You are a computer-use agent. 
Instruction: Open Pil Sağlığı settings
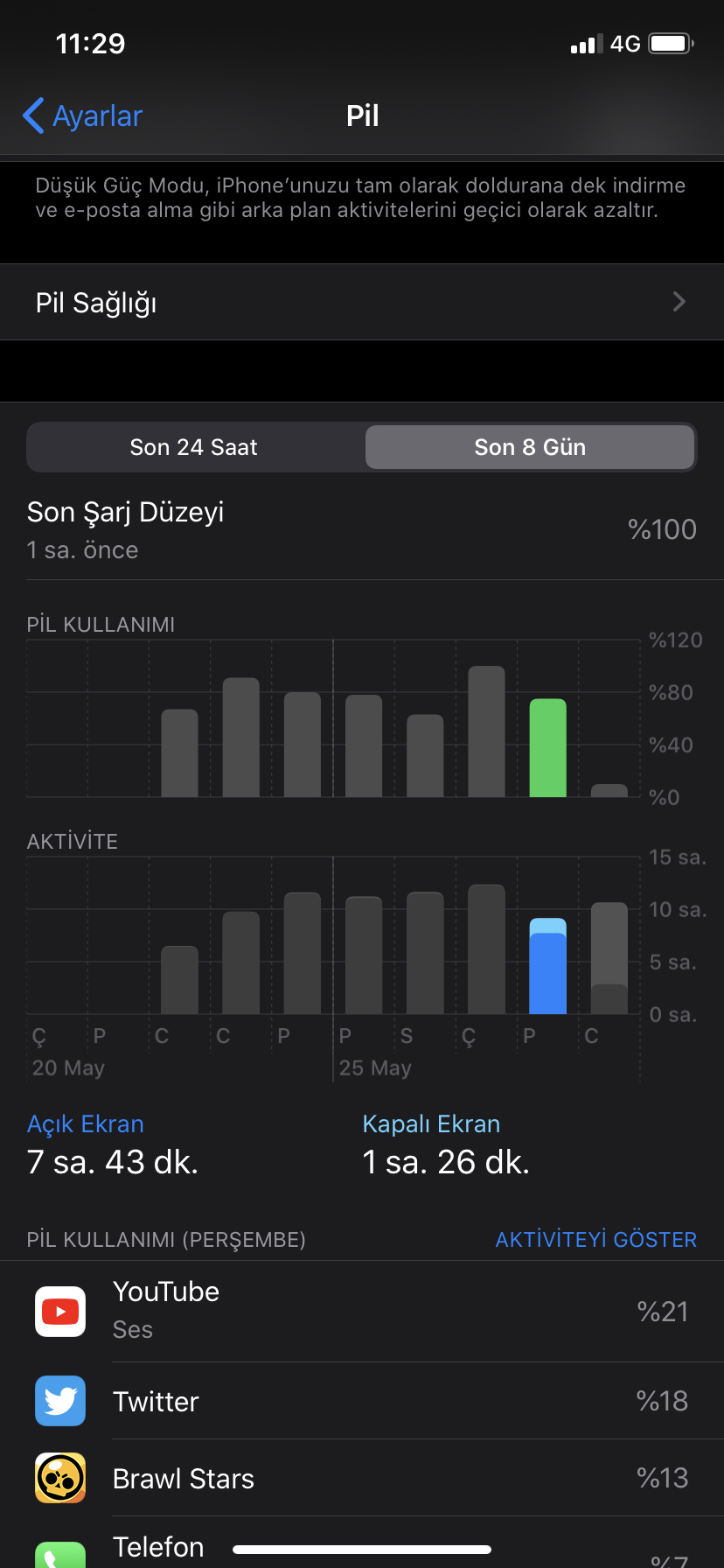tap(362, 302)
